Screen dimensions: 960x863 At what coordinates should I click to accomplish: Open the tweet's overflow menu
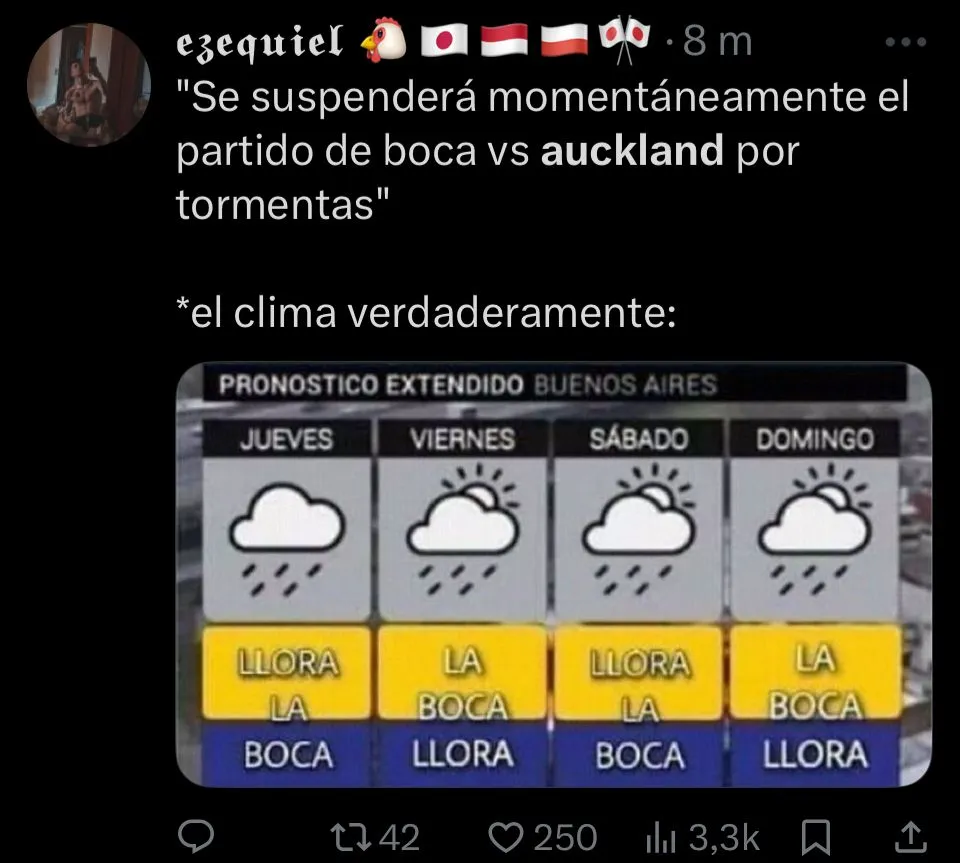[x=907, y=42]
